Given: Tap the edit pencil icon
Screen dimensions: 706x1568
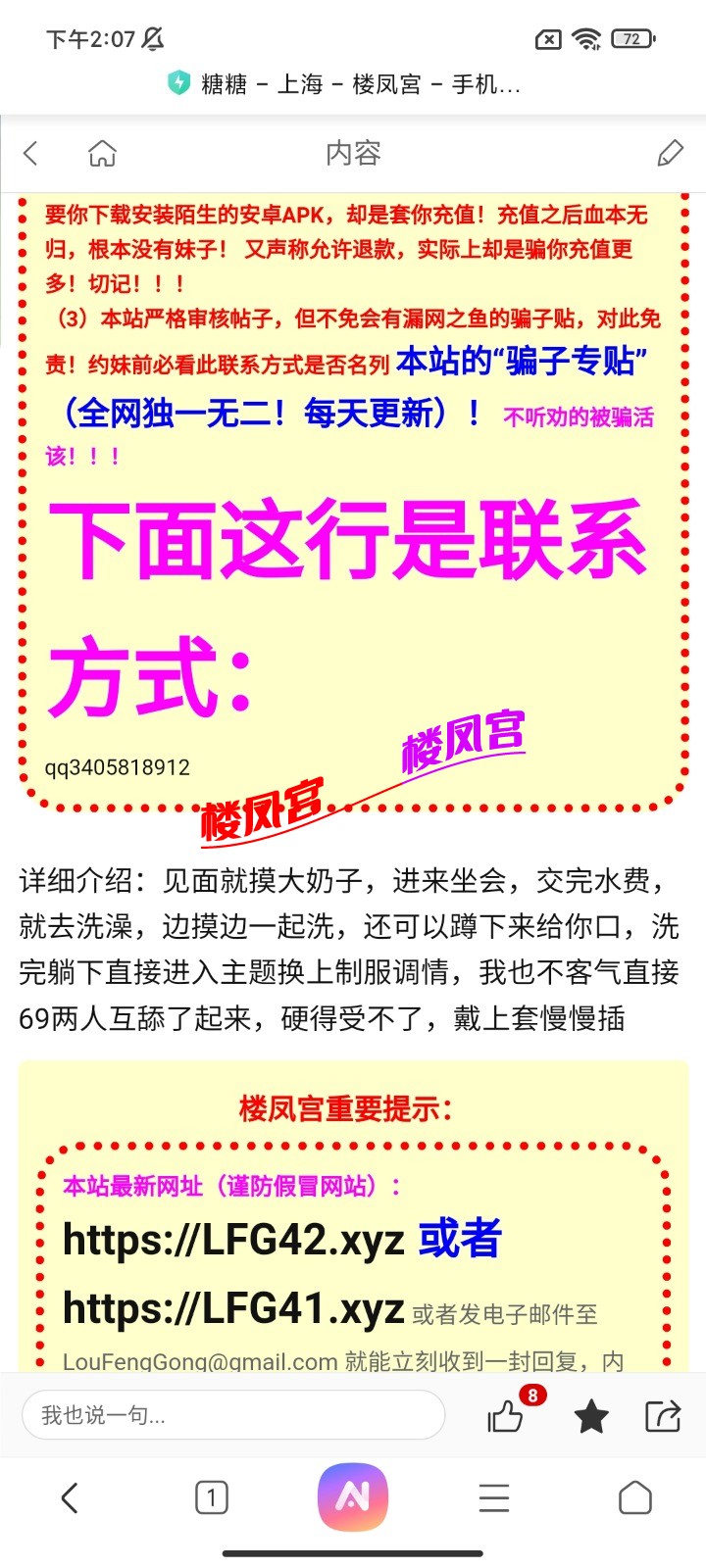Looking at the screenshot, I should click(670, 153).
